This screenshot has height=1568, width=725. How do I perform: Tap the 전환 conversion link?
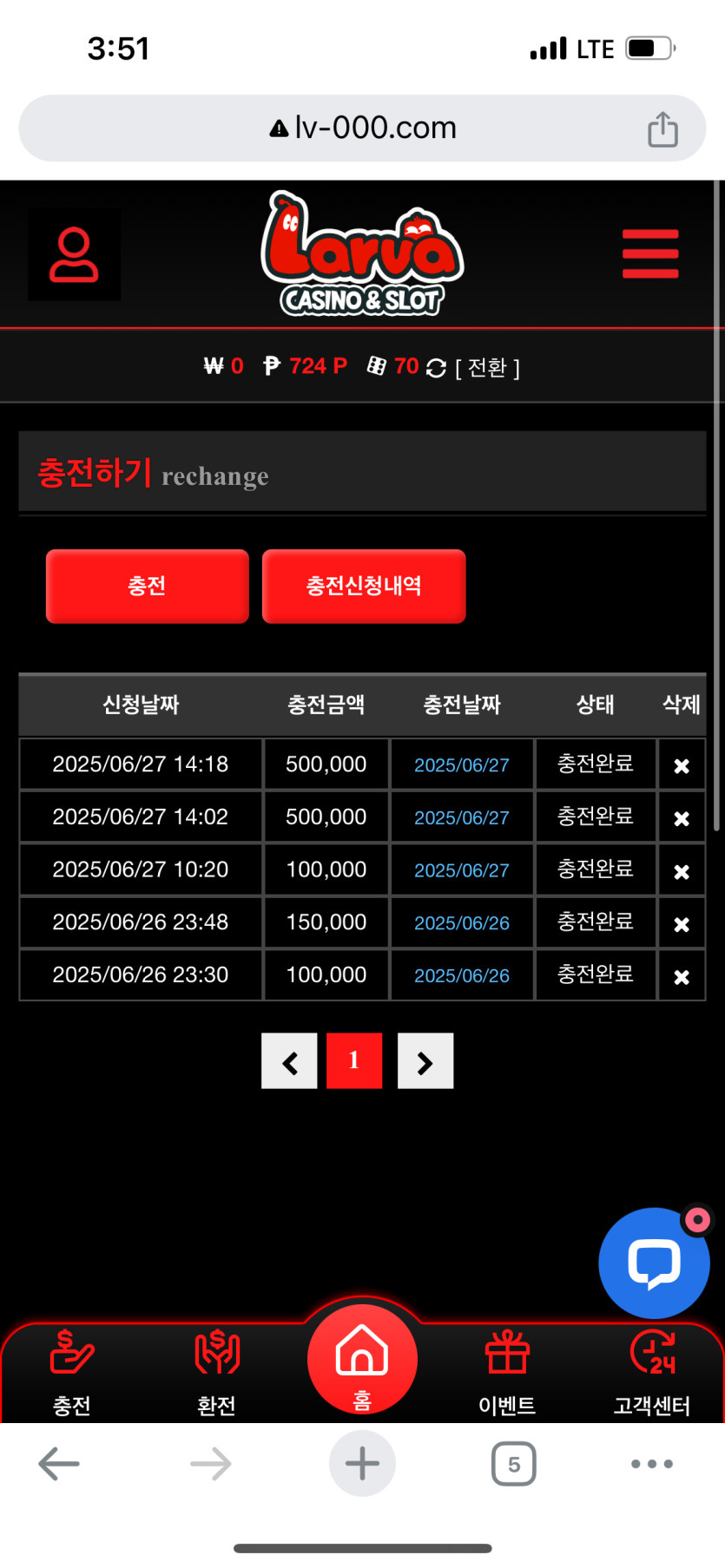(x=487, y=368)
